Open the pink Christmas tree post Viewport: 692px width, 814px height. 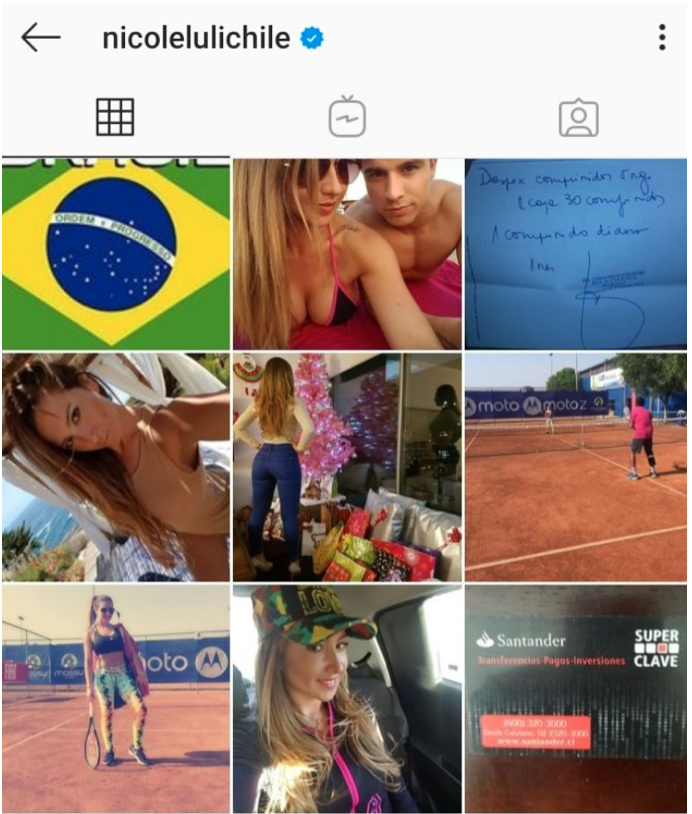tap(347, 467)
